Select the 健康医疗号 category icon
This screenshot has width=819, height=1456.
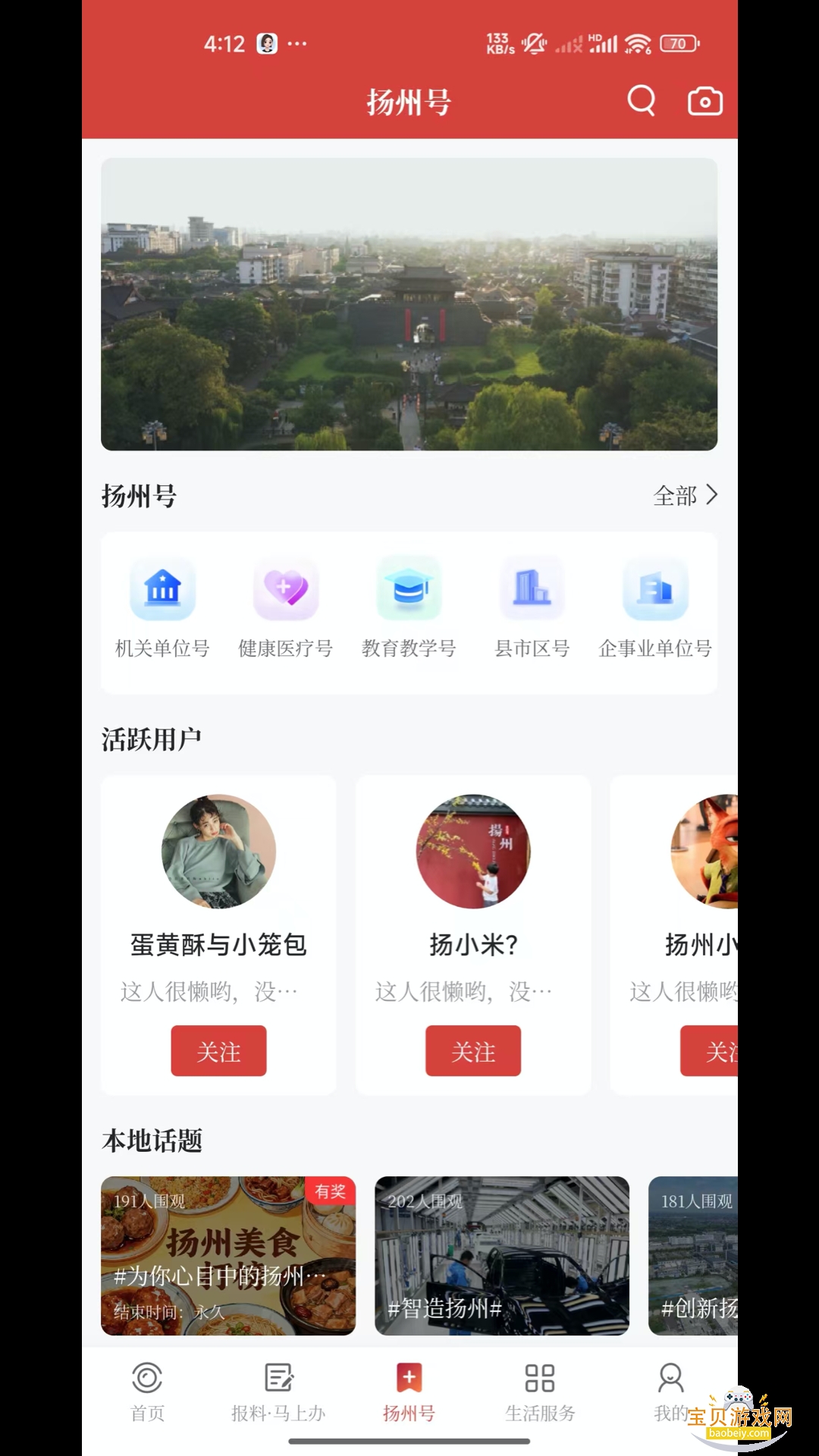click(x=286, y=588)
